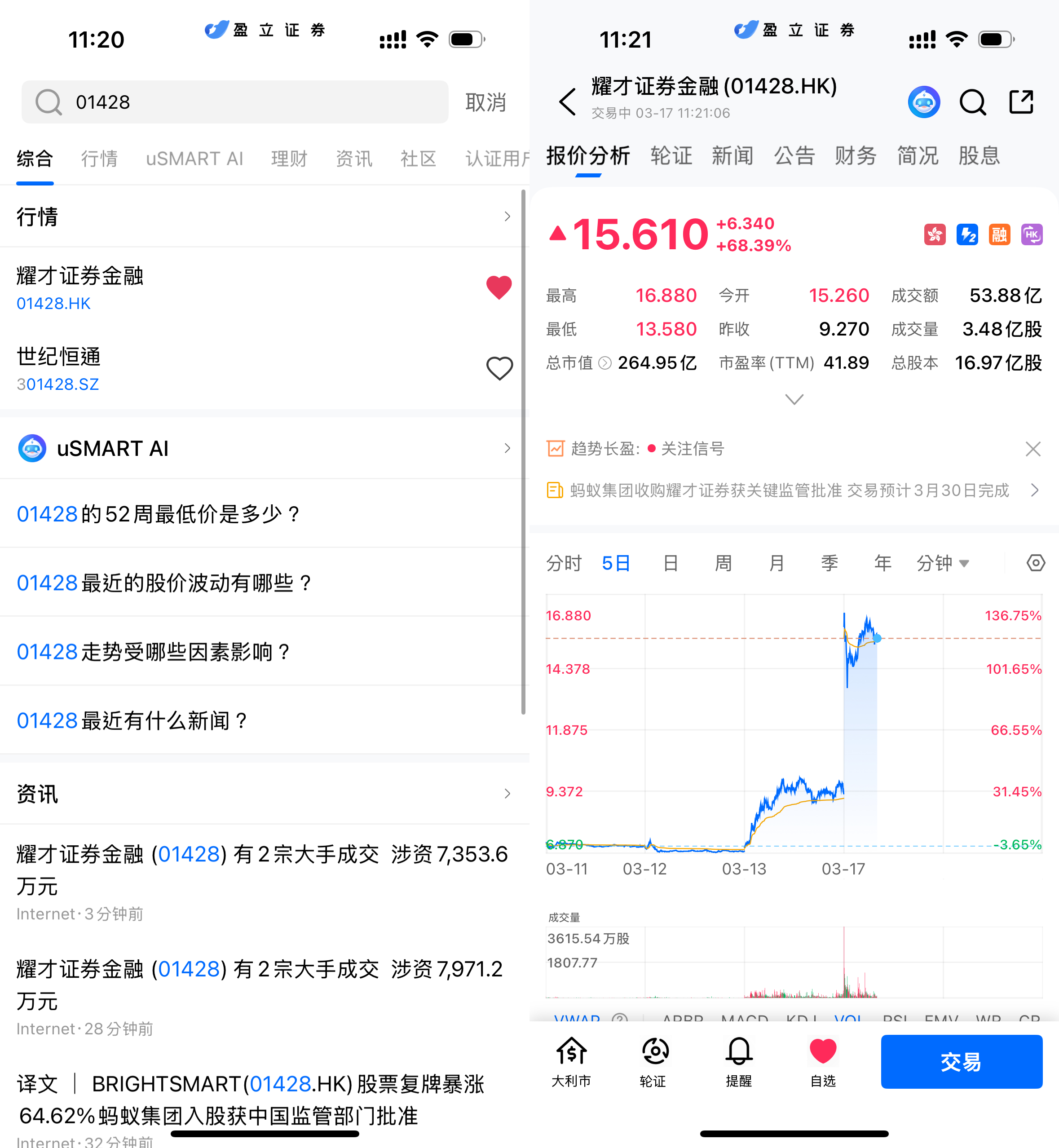Expand more quote details chevron
The image size is (1059, 1148).
coord(794,399)
